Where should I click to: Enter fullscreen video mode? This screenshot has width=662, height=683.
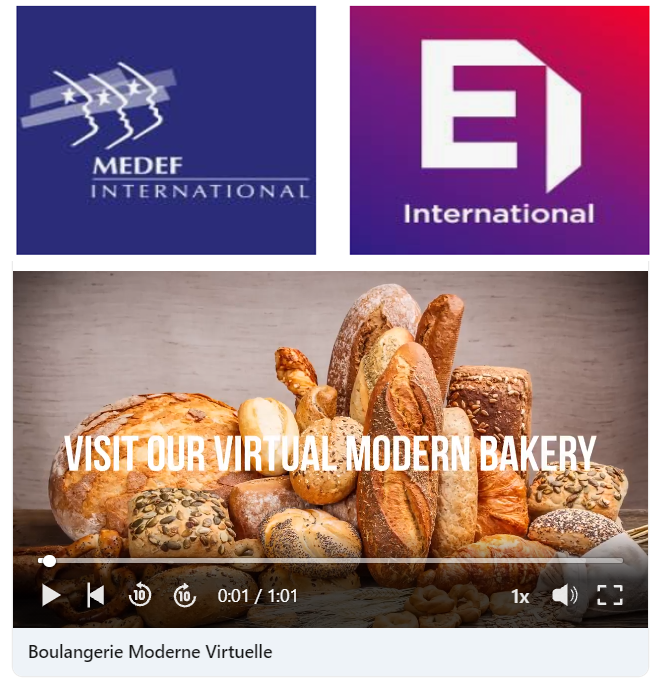pyautogui.click(x=610, y=596)
